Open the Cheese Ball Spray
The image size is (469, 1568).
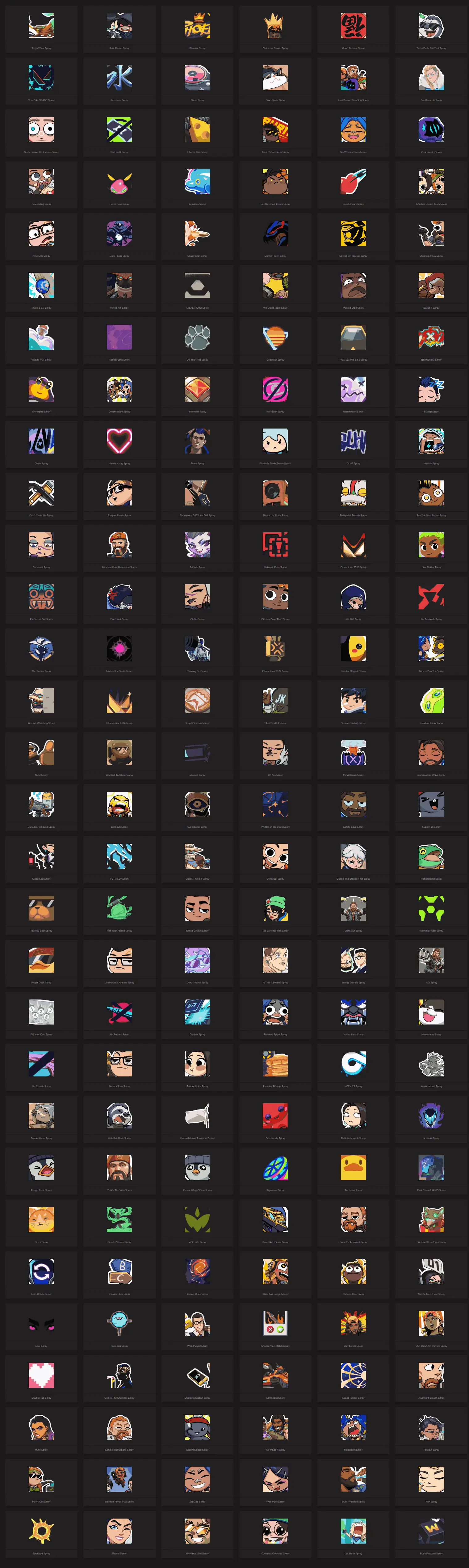point(197,130)
